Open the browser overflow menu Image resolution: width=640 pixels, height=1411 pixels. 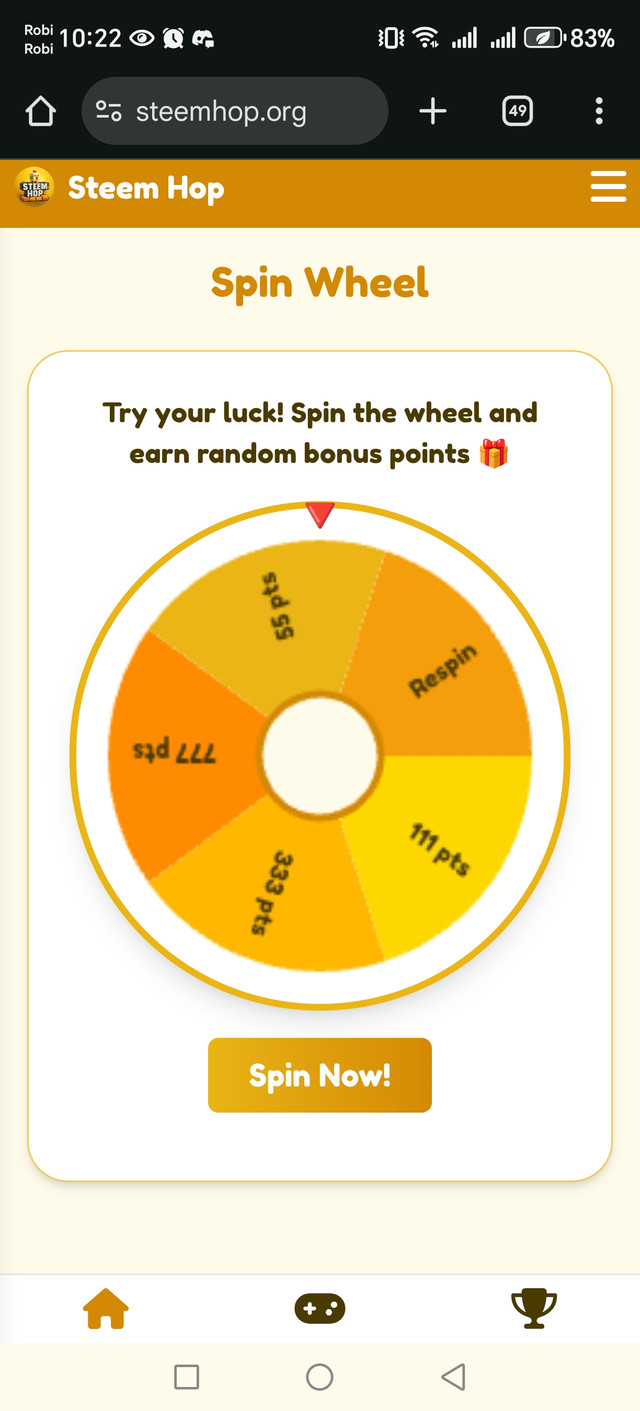[599, 112]
